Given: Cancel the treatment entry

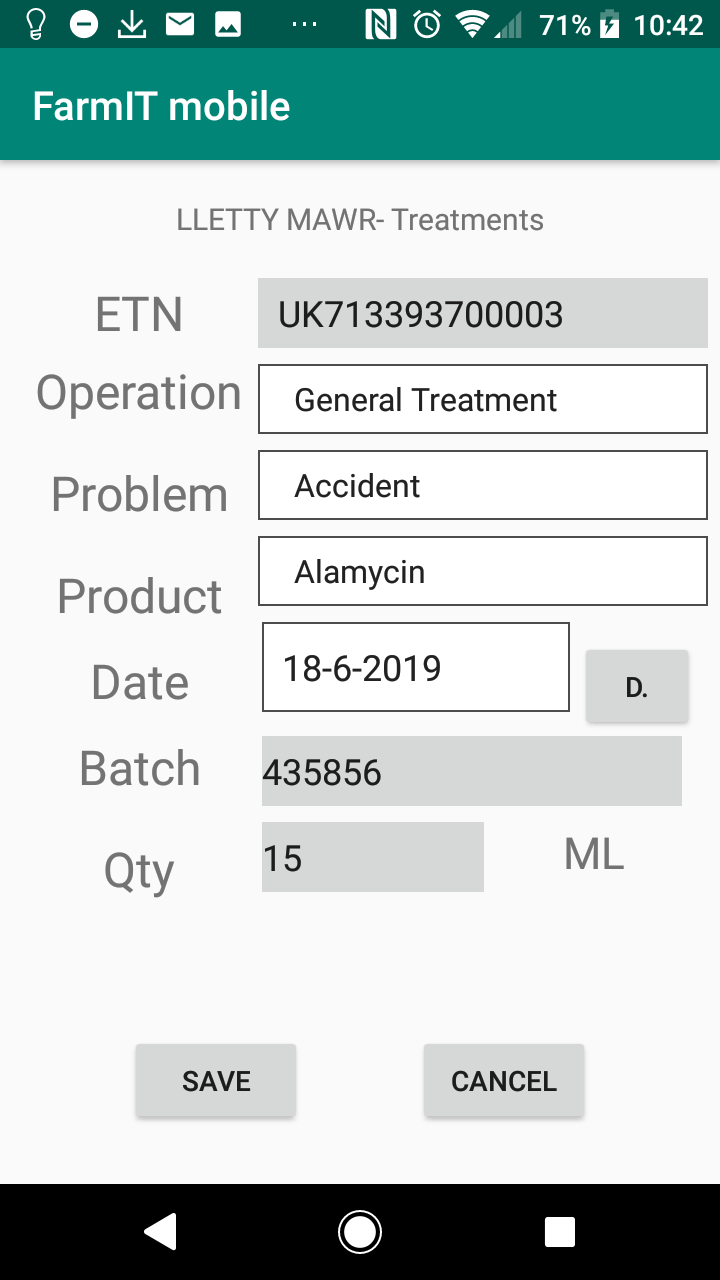Looking at the screenshot, I should pos(504,1080).
